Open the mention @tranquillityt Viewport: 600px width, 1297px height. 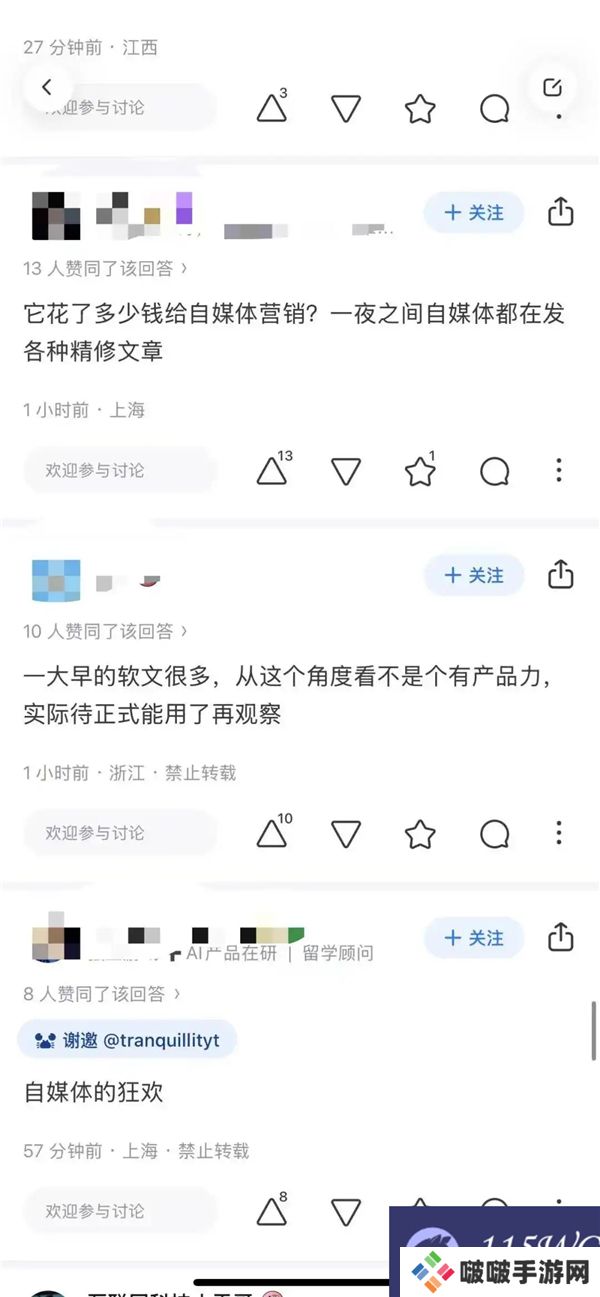click(x=127, y=1040)
